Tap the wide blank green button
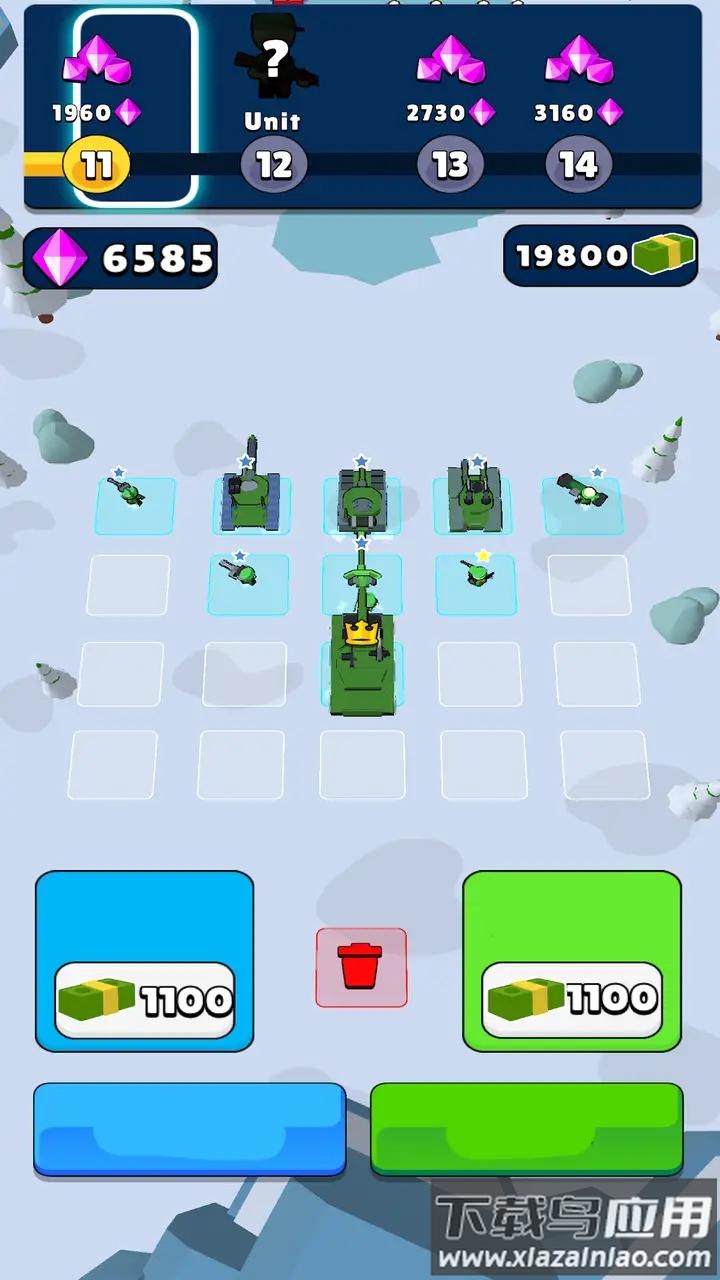Image resolution: width=720 pixels, height=1280 pixels. pyautogui.click(x=527, y=1129)
